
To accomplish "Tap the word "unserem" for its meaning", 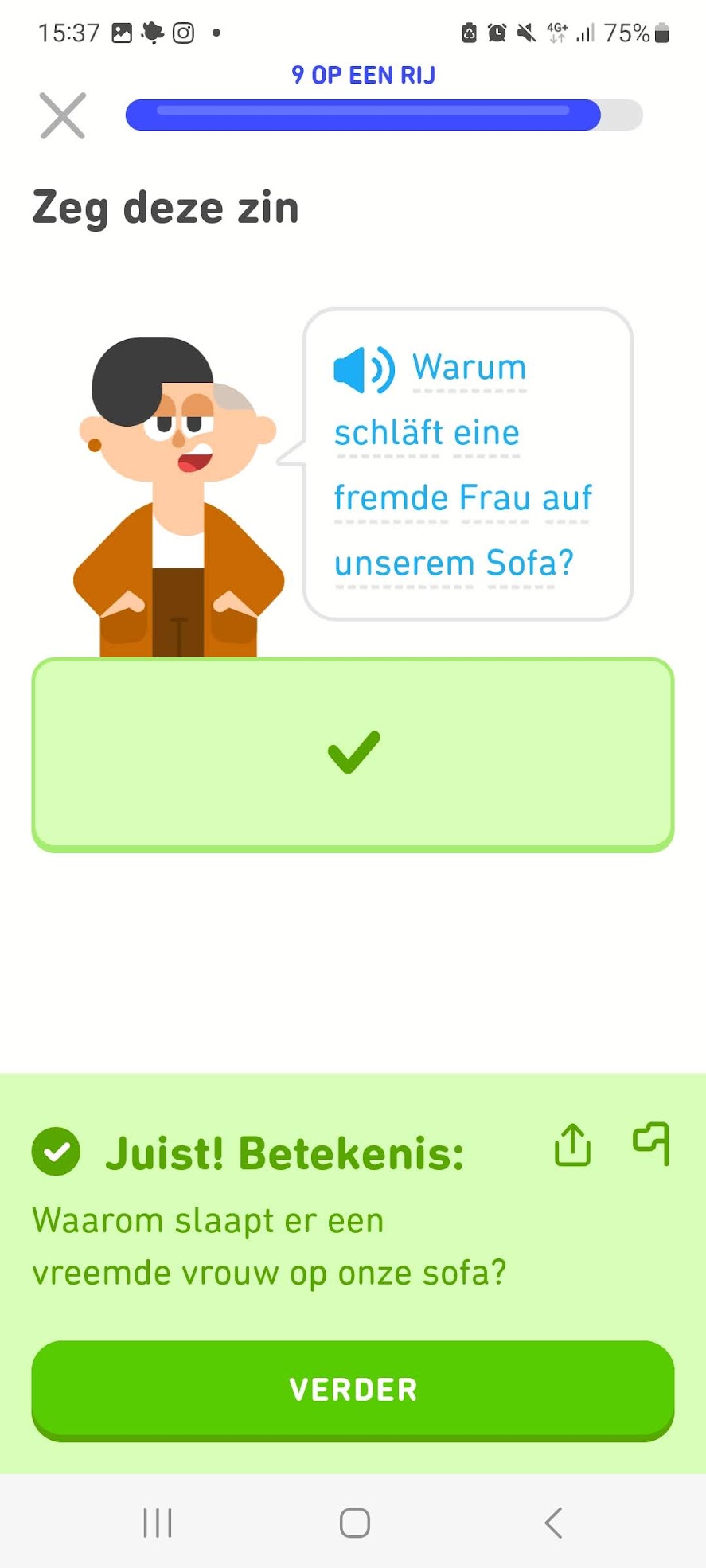I will (x=404, y=564).
